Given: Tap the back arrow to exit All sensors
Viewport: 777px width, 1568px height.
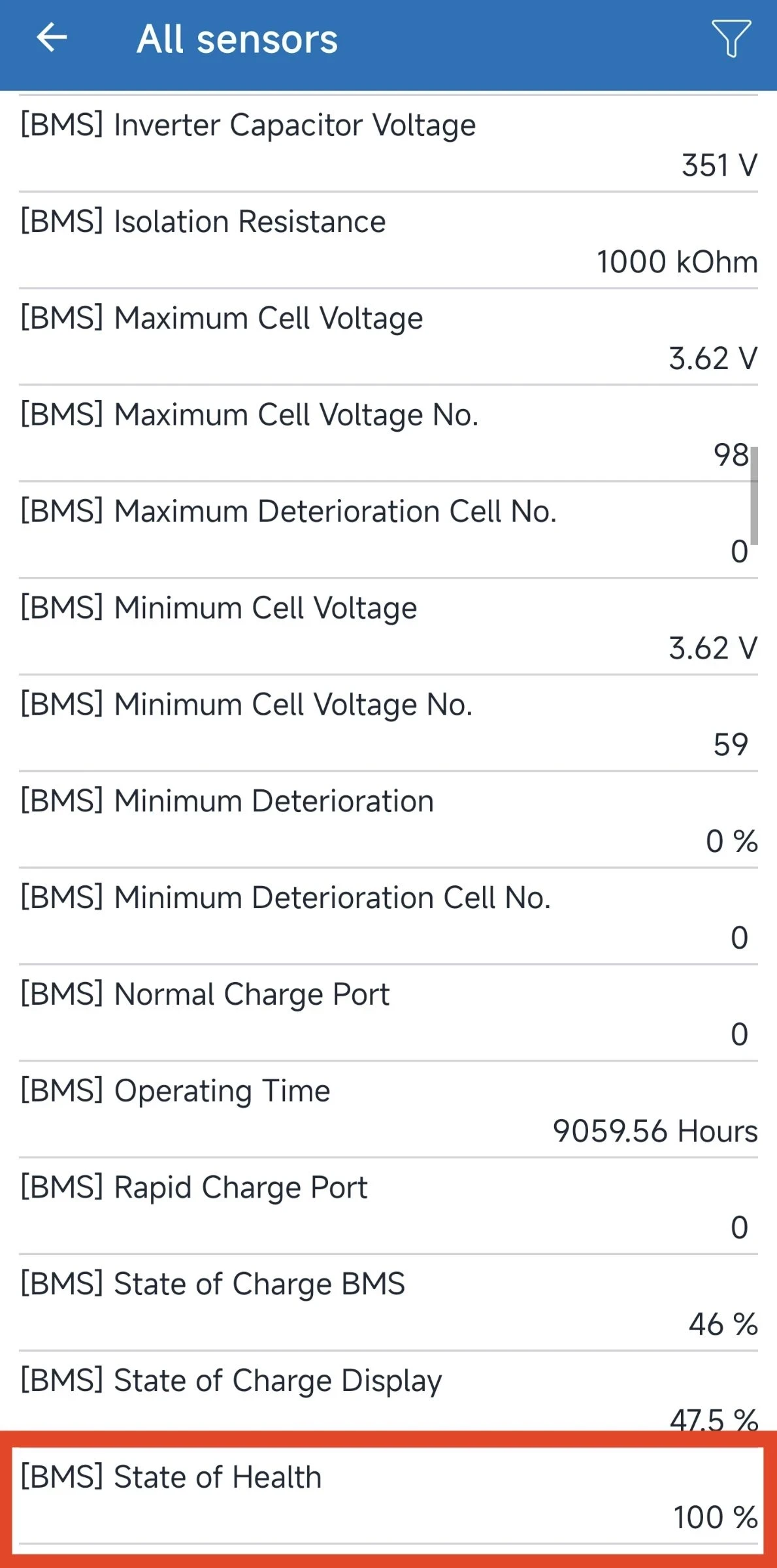Looking at the screenshot, I should click(51, 38).
